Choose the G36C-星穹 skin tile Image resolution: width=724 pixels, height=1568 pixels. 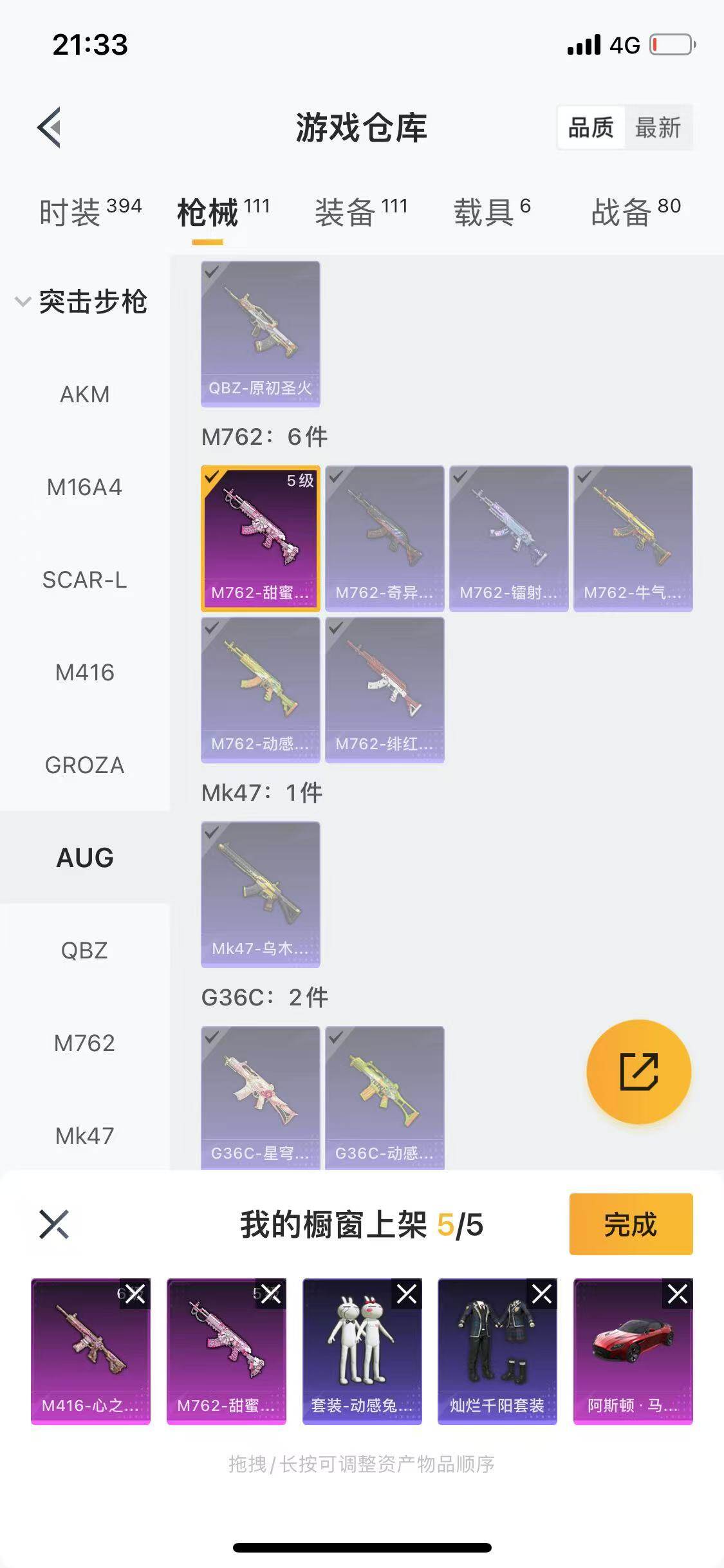pos(260,1097)
